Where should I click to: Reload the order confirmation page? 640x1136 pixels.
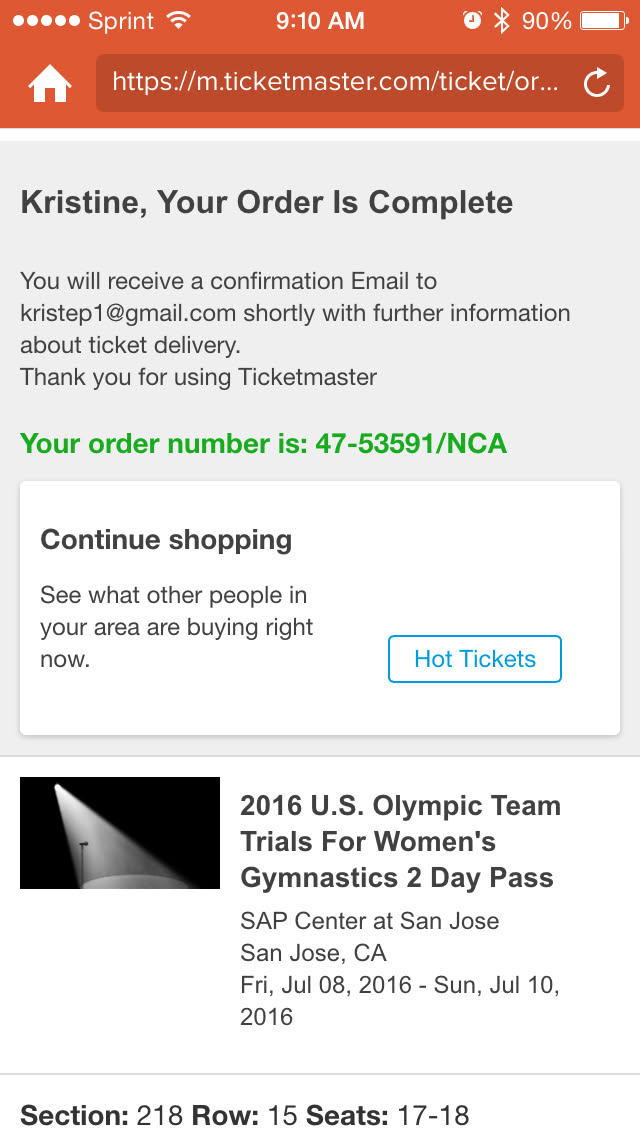tap(596, 84)
